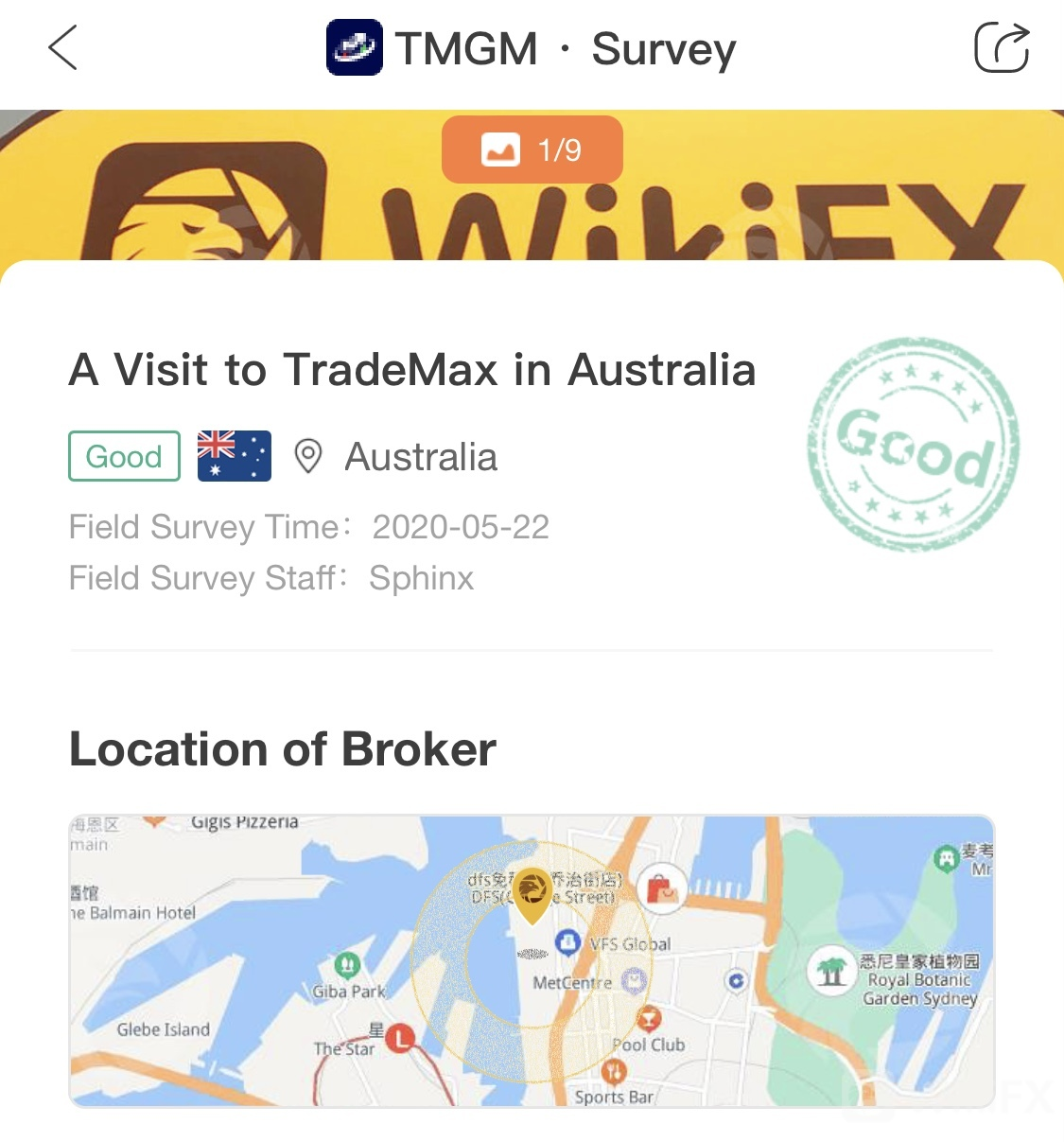Screen dimensions: 1064x1142
Task: Open the broker location map
Action: pos(532,960)
